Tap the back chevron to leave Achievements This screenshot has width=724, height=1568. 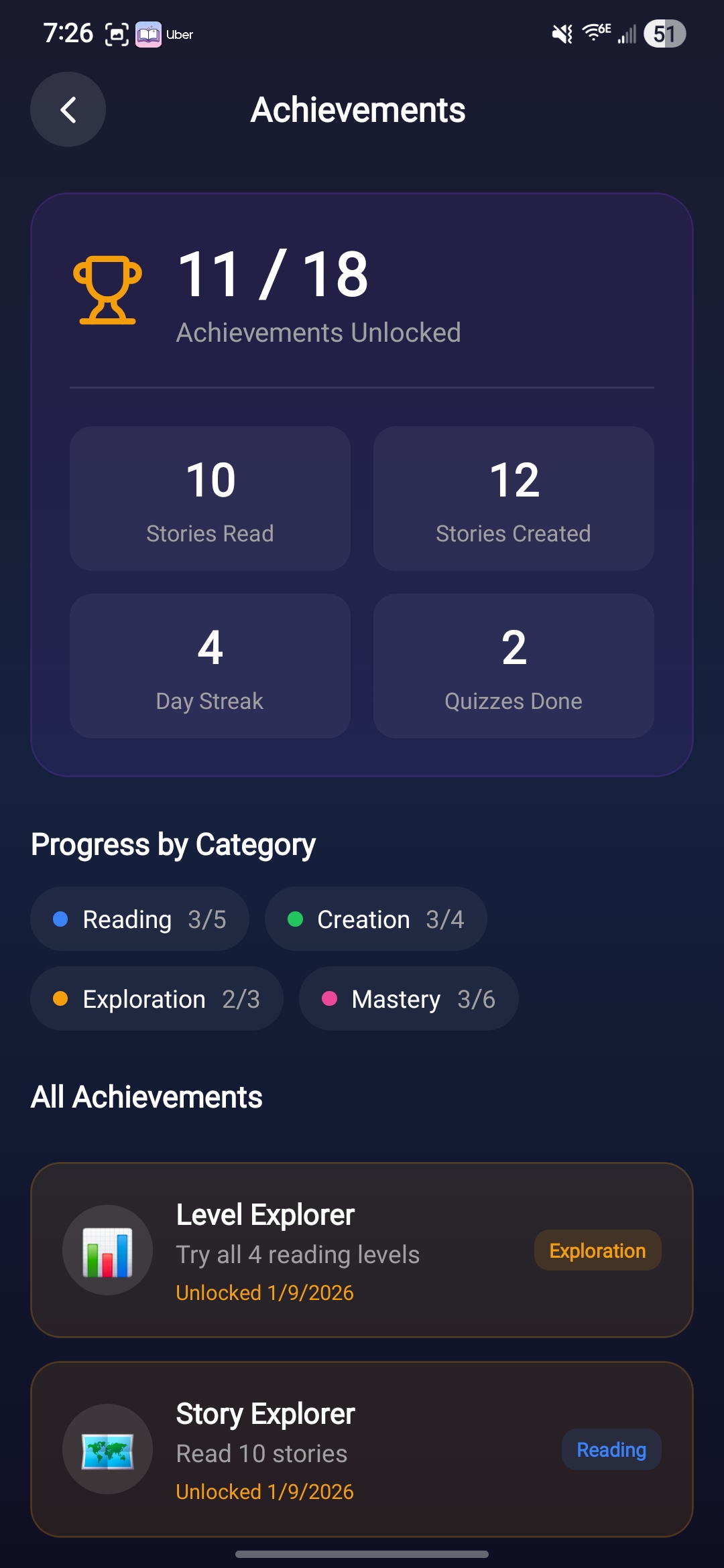coord(67,109)
